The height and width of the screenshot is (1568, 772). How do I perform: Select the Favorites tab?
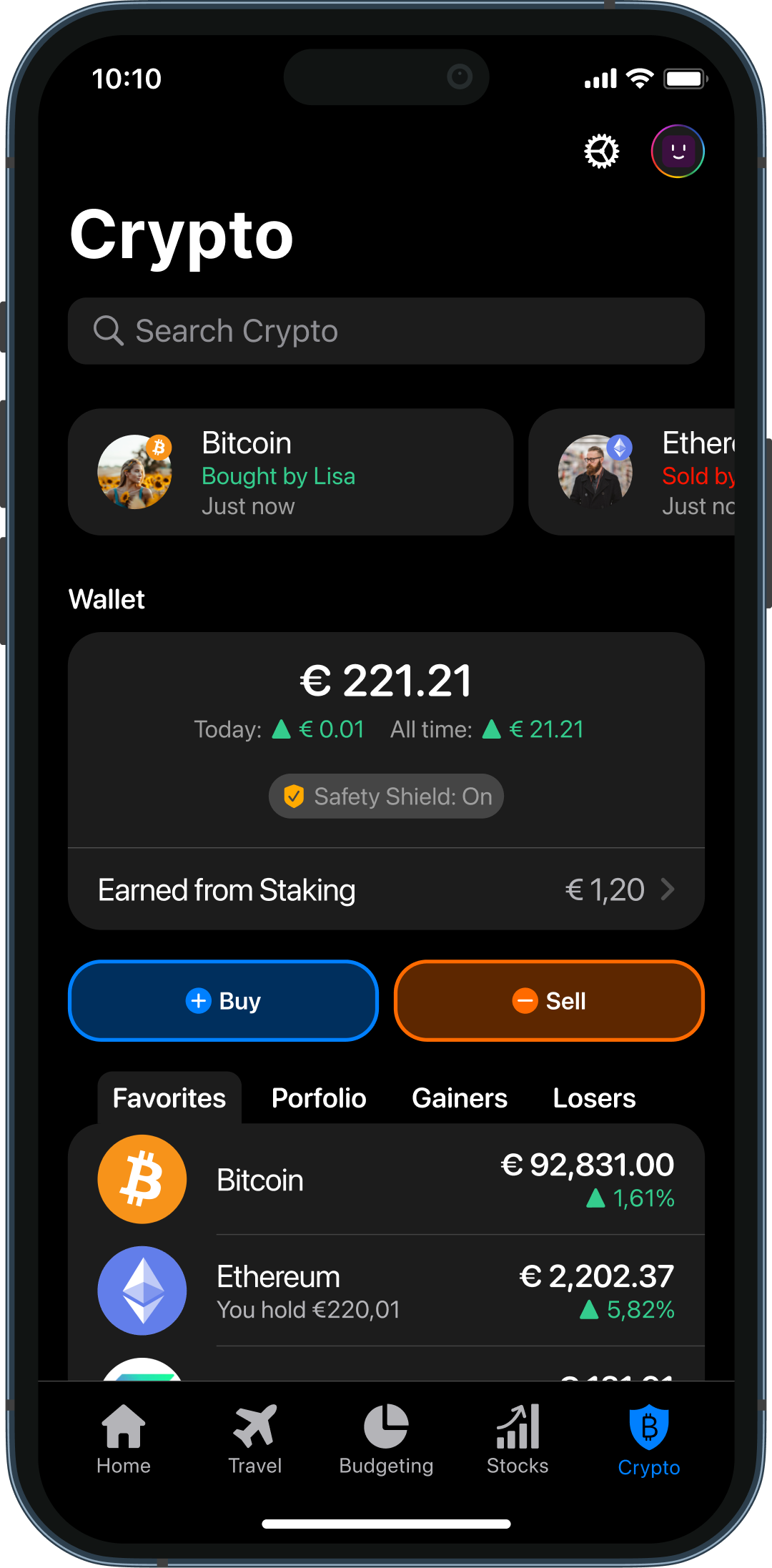pyautogui.click(x=169, y=1098)
